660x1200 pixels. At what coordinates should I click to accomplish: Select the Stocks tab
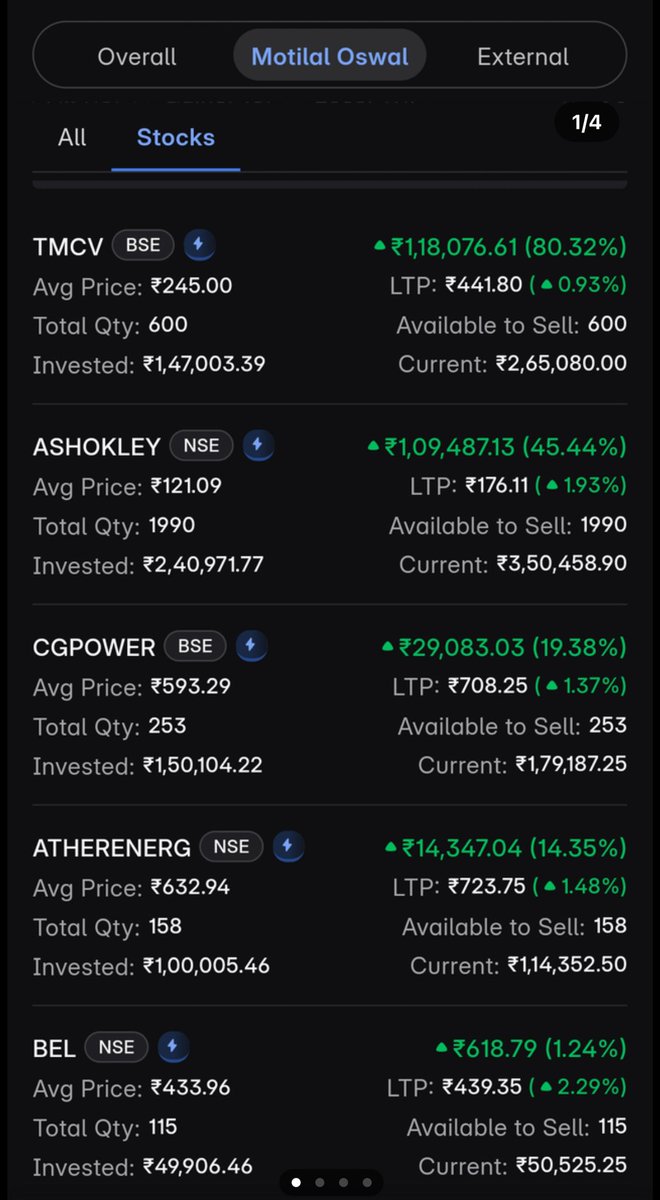pos(175,138)
